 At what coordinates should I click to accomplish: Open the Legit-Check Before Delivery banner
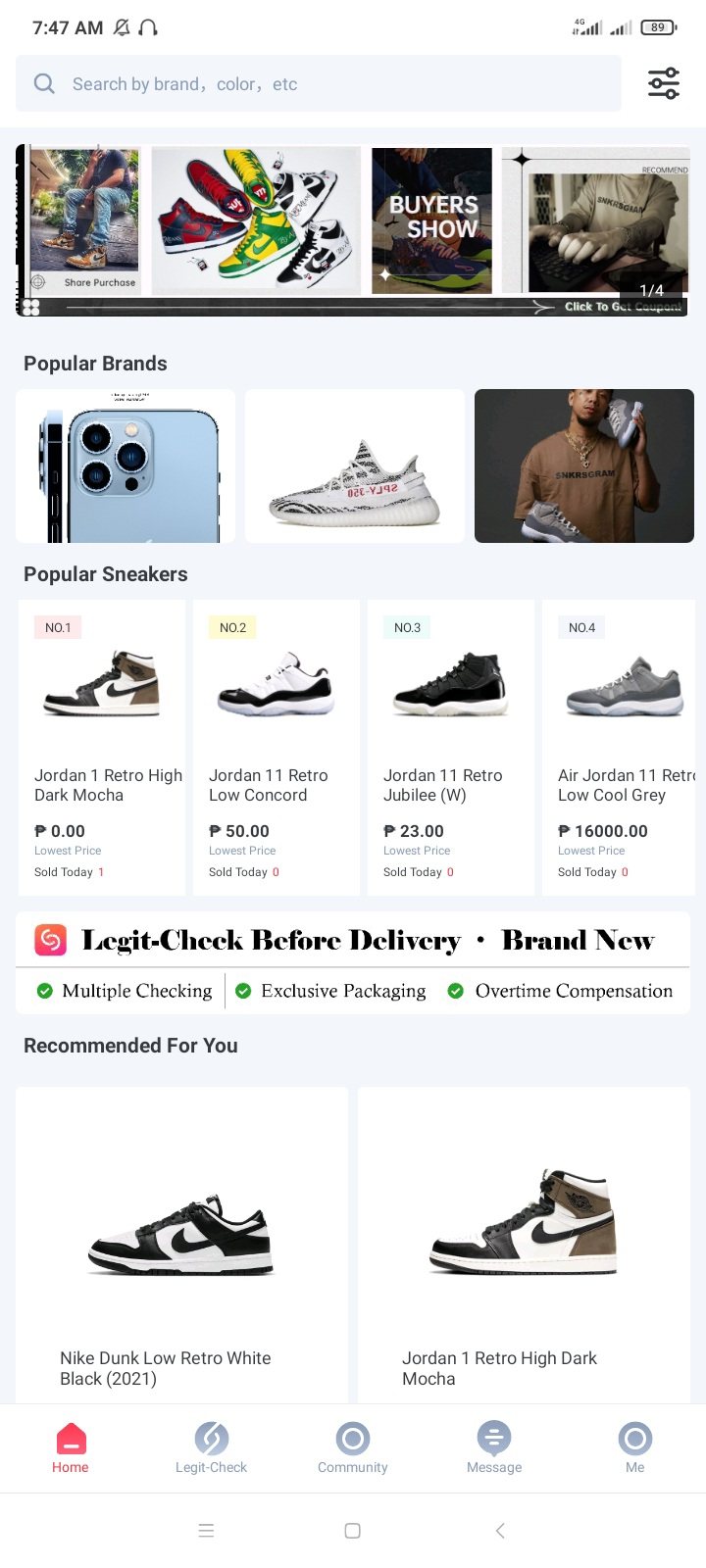(x=353, y=962)
